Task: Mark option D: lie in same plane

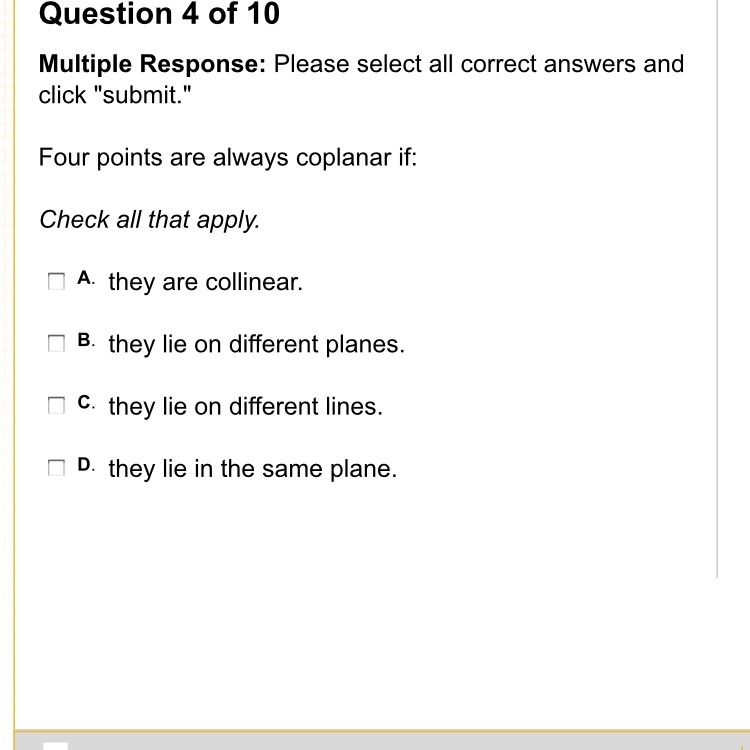Action: (56, 468)
